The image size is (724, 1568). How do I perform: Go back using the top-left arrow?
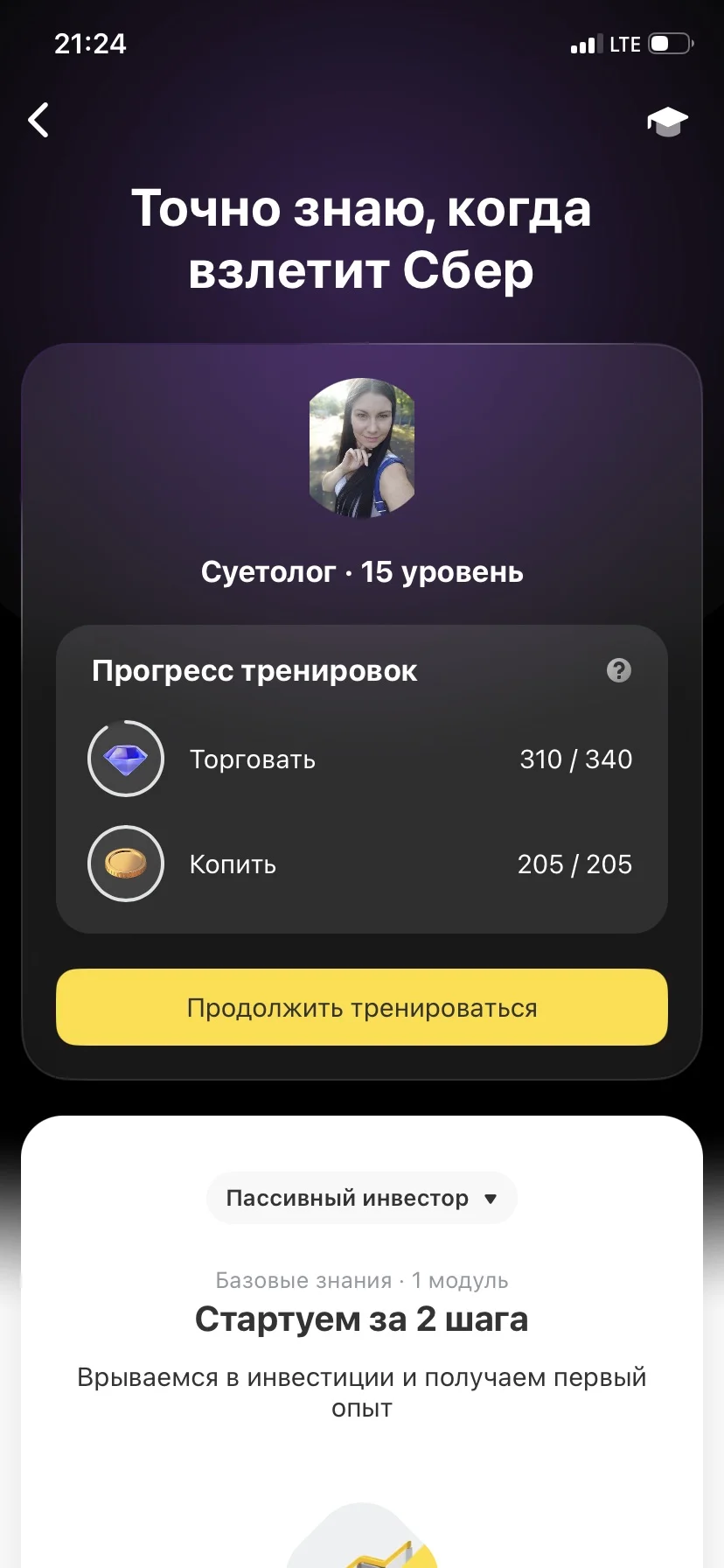(38, 120)
